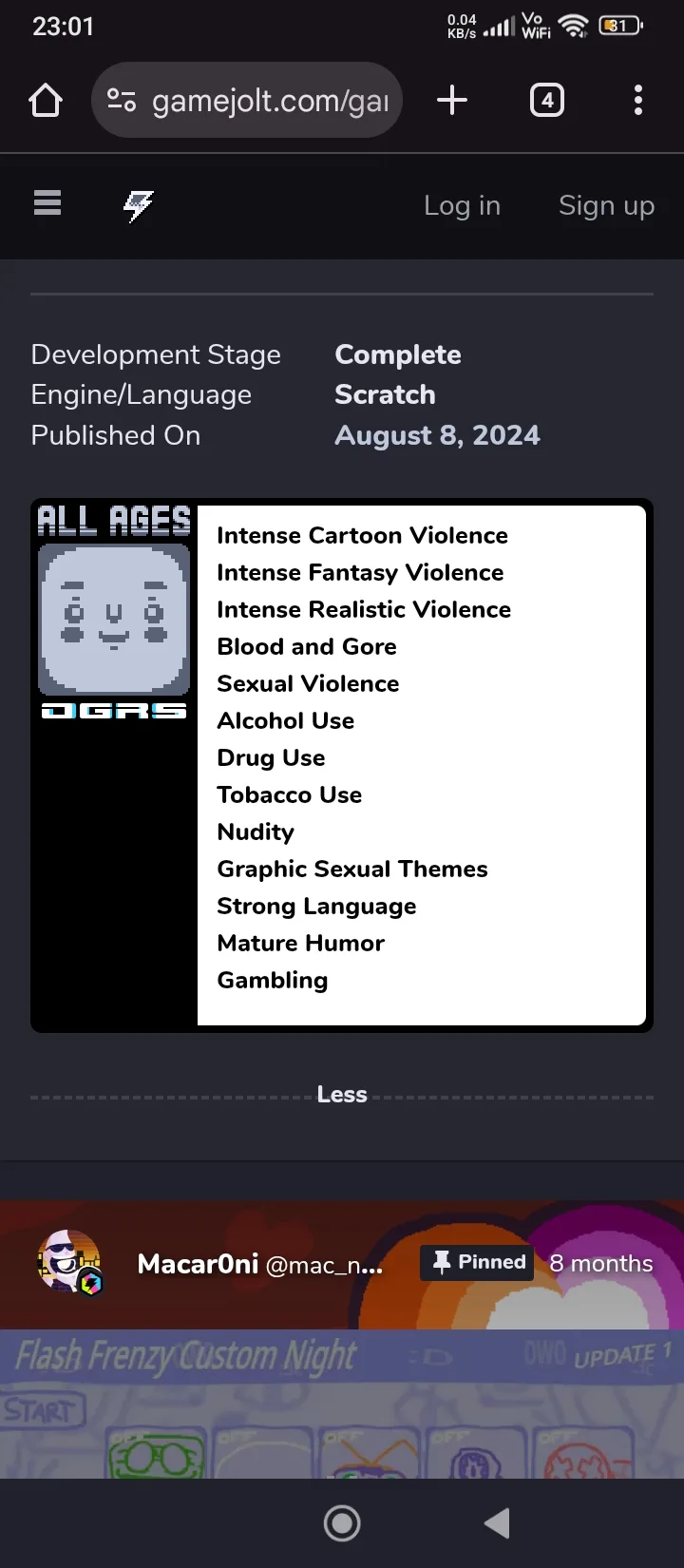Open the pinned post from 8 months ago
This screenshot has height=1568, width=684.
tap(600, 1263)
